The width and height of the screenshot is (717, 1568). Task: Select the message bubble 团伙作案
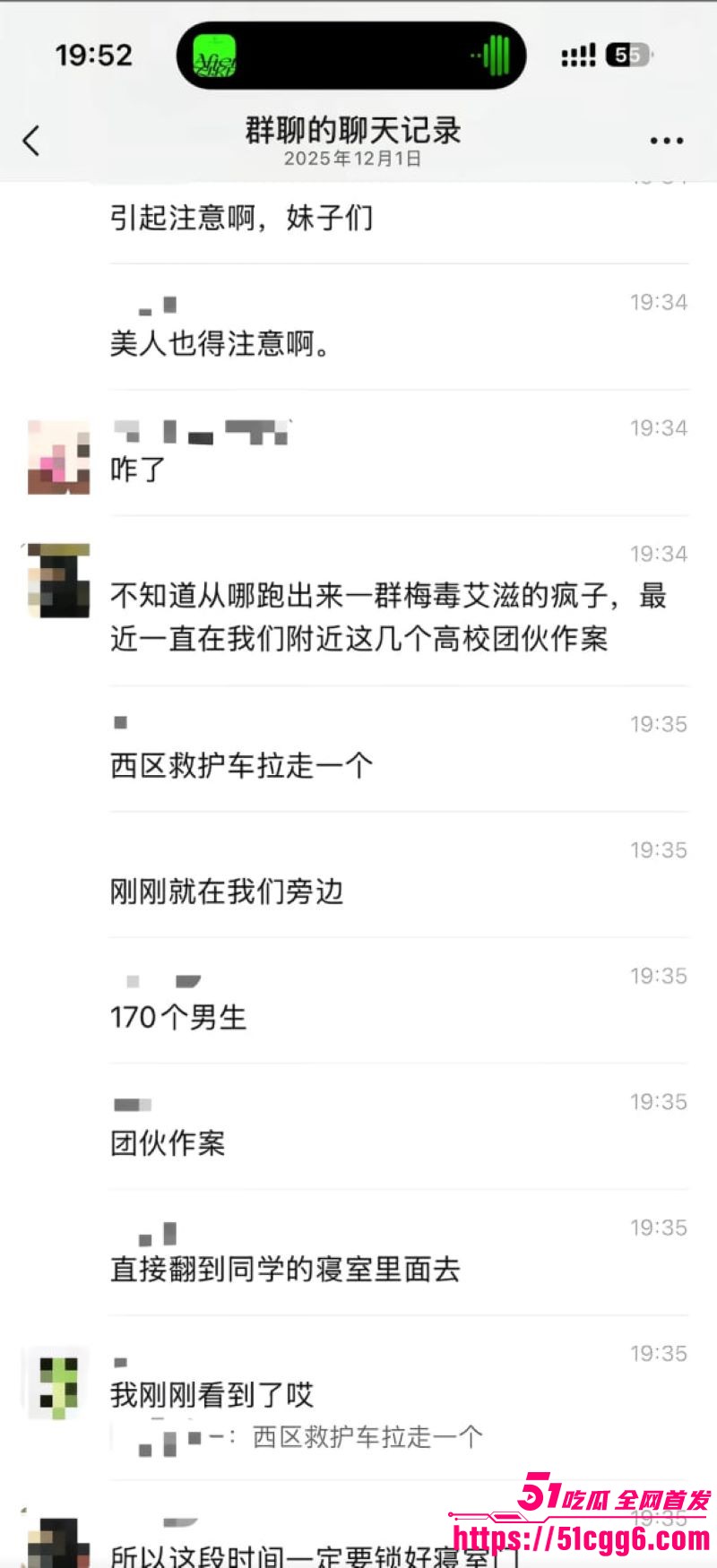[x=167, y=1143]
